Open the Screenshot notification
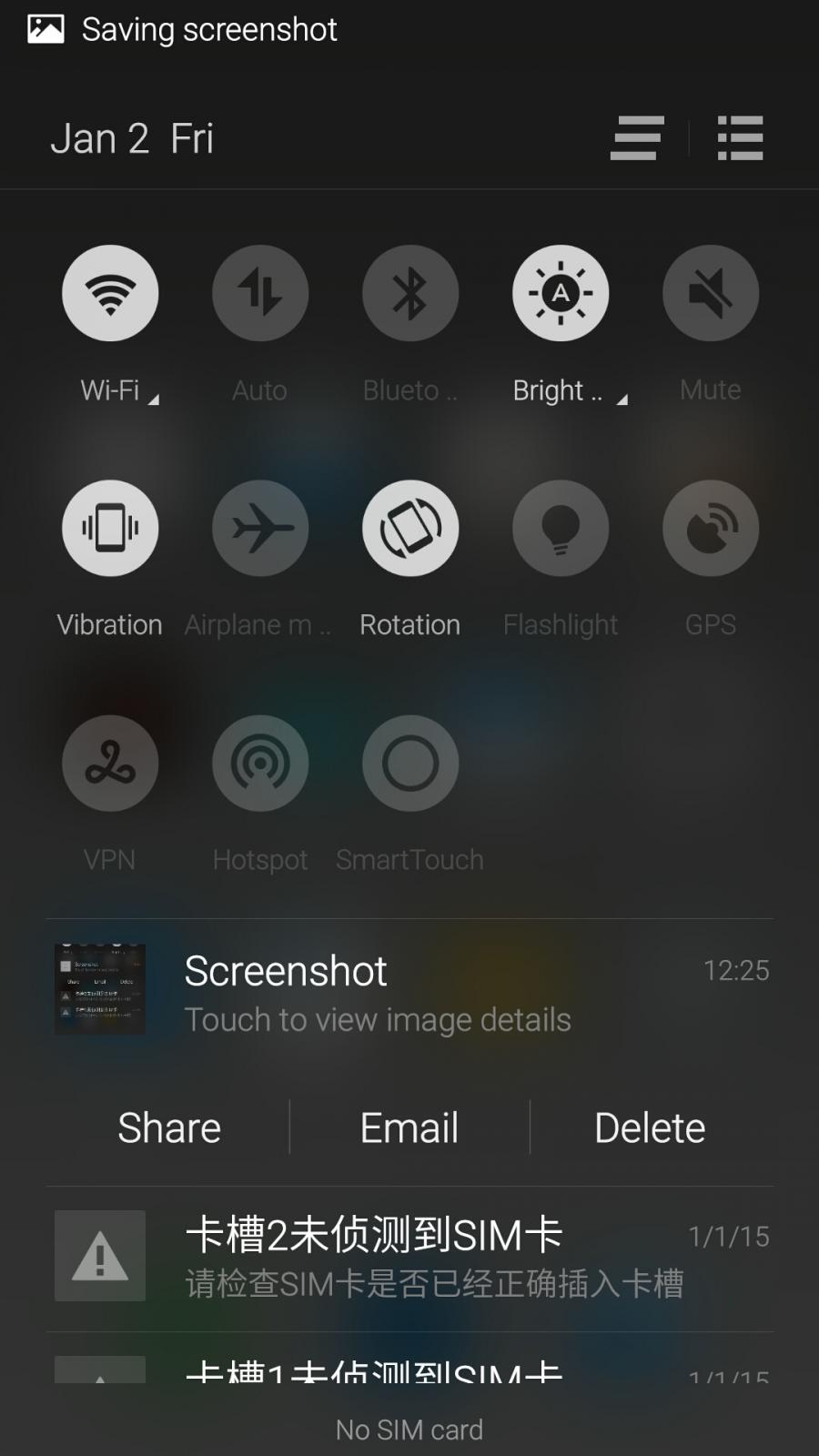The image size is (819, 1456). point(409,992)
